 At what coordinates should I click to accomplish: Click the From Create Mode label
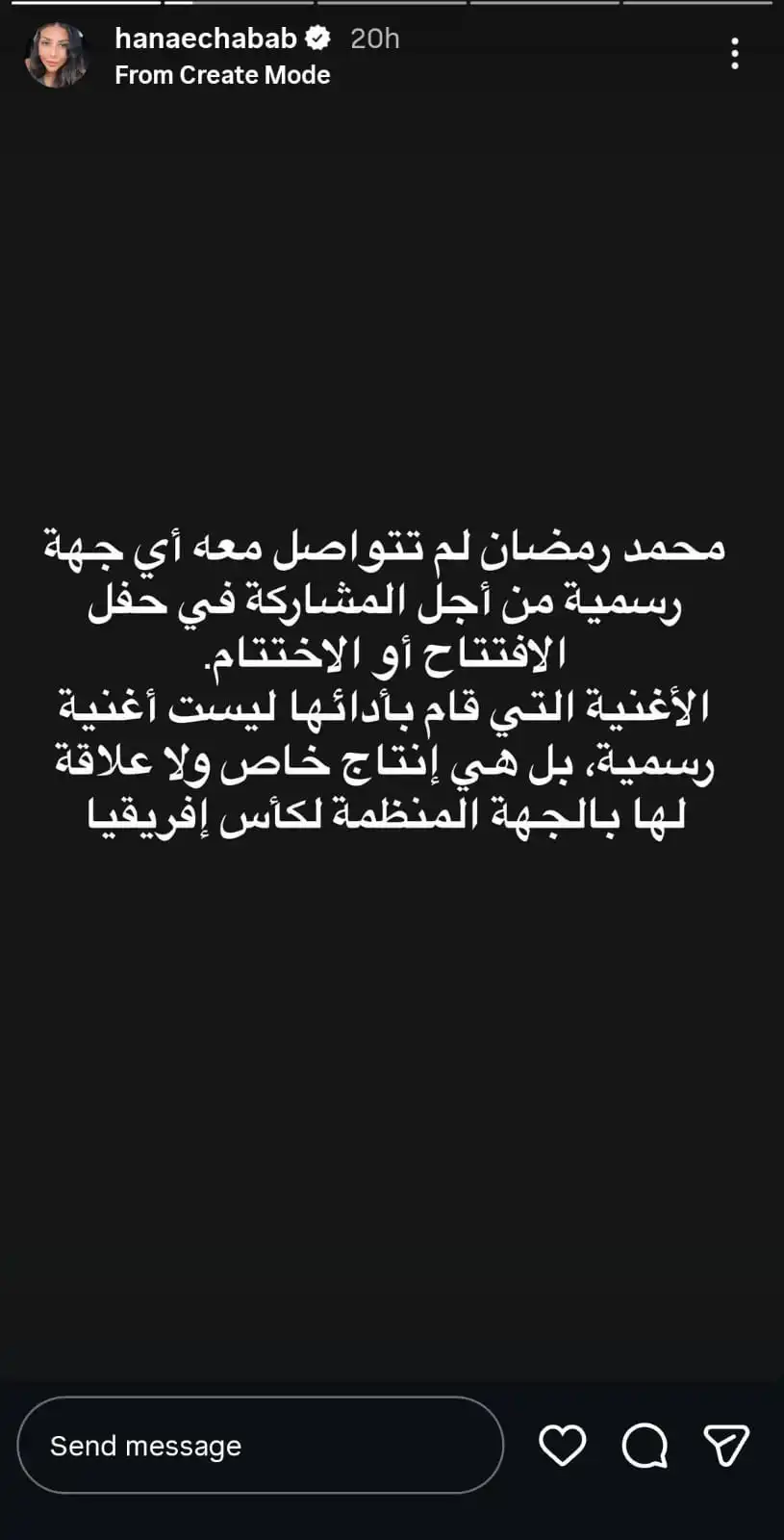click(x=222, y=74)
